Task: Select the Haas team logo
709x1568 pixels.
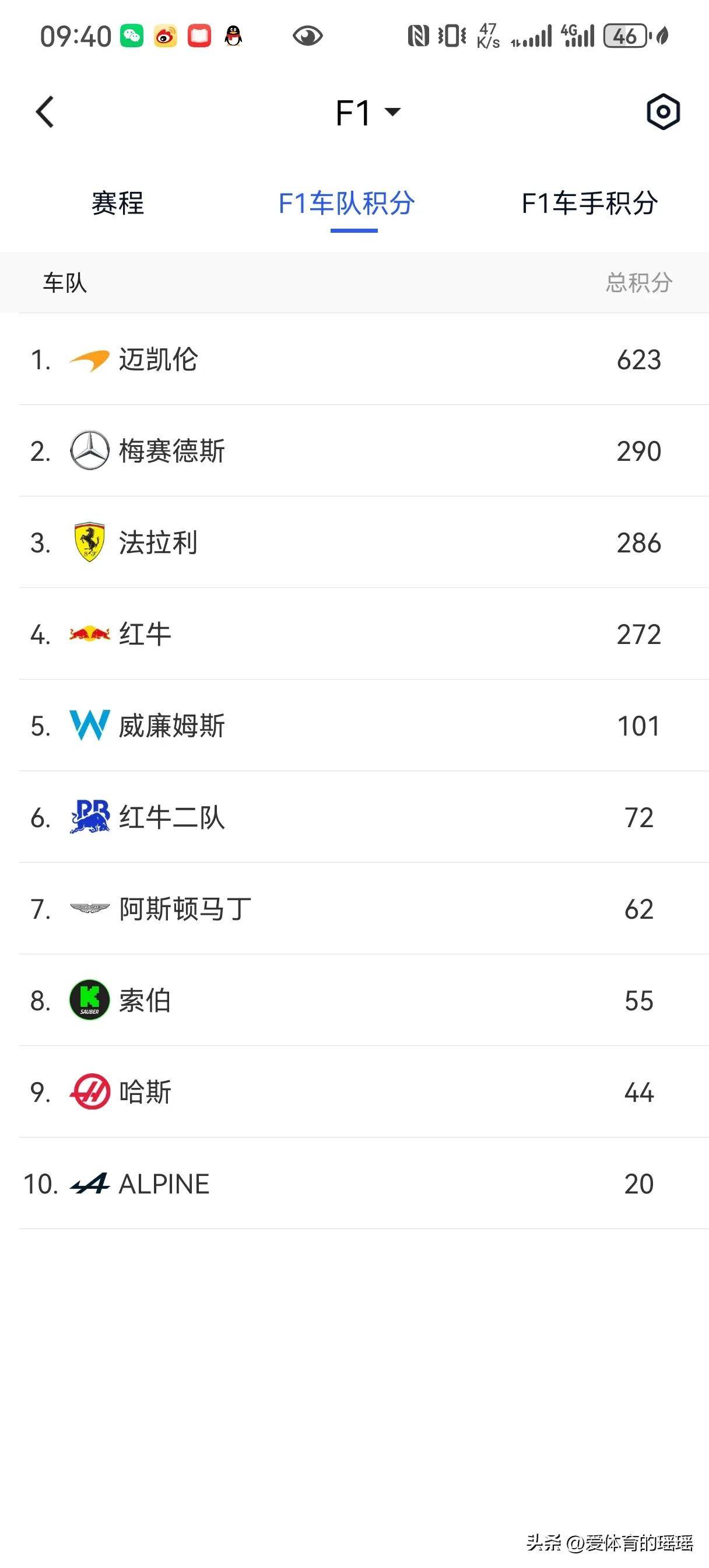Action: (x=89, y=1092)
